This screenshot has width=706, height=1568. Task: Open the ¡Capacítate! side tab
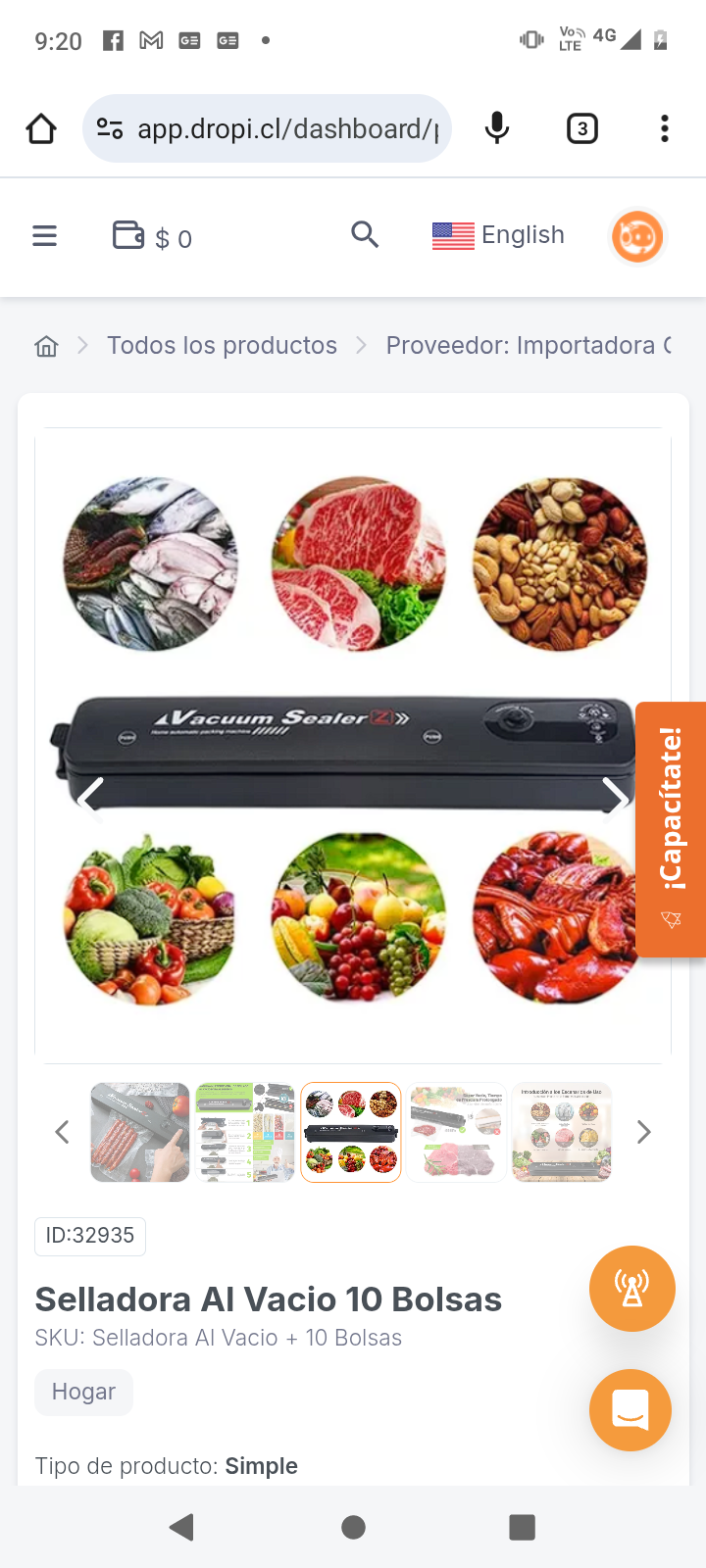pyautogui.click(x=671, y=828)
